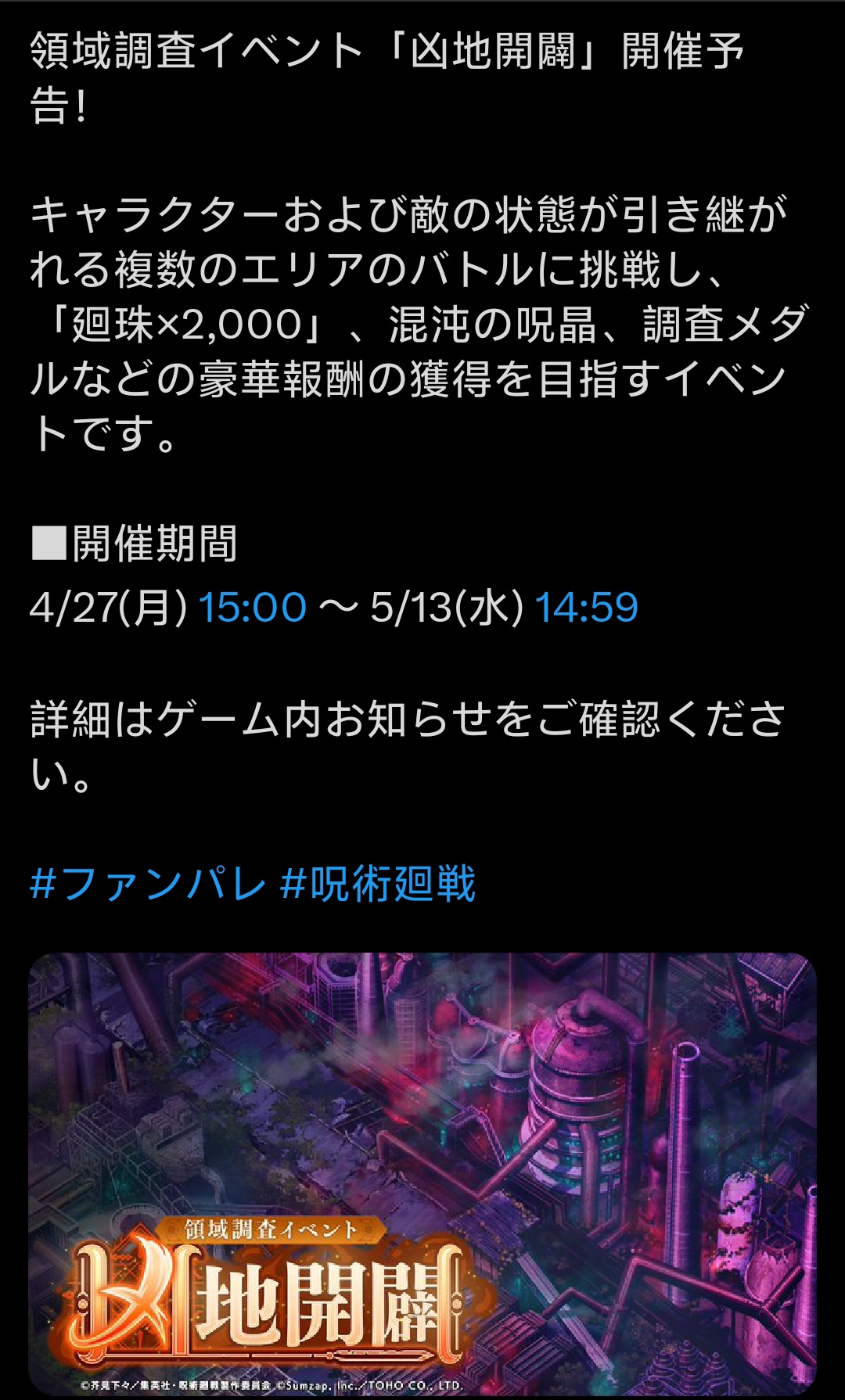
Task: Tap the 15:00 time link
Action: click(x=253, y=608)
